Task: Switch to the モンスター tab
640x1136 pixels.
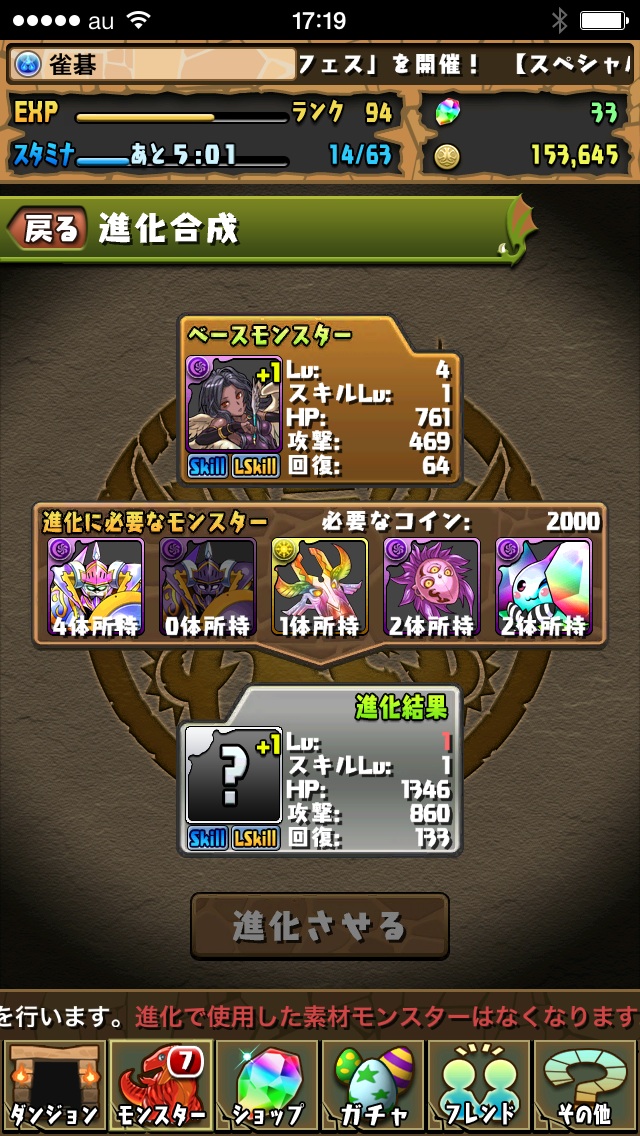Action: 159,1086
